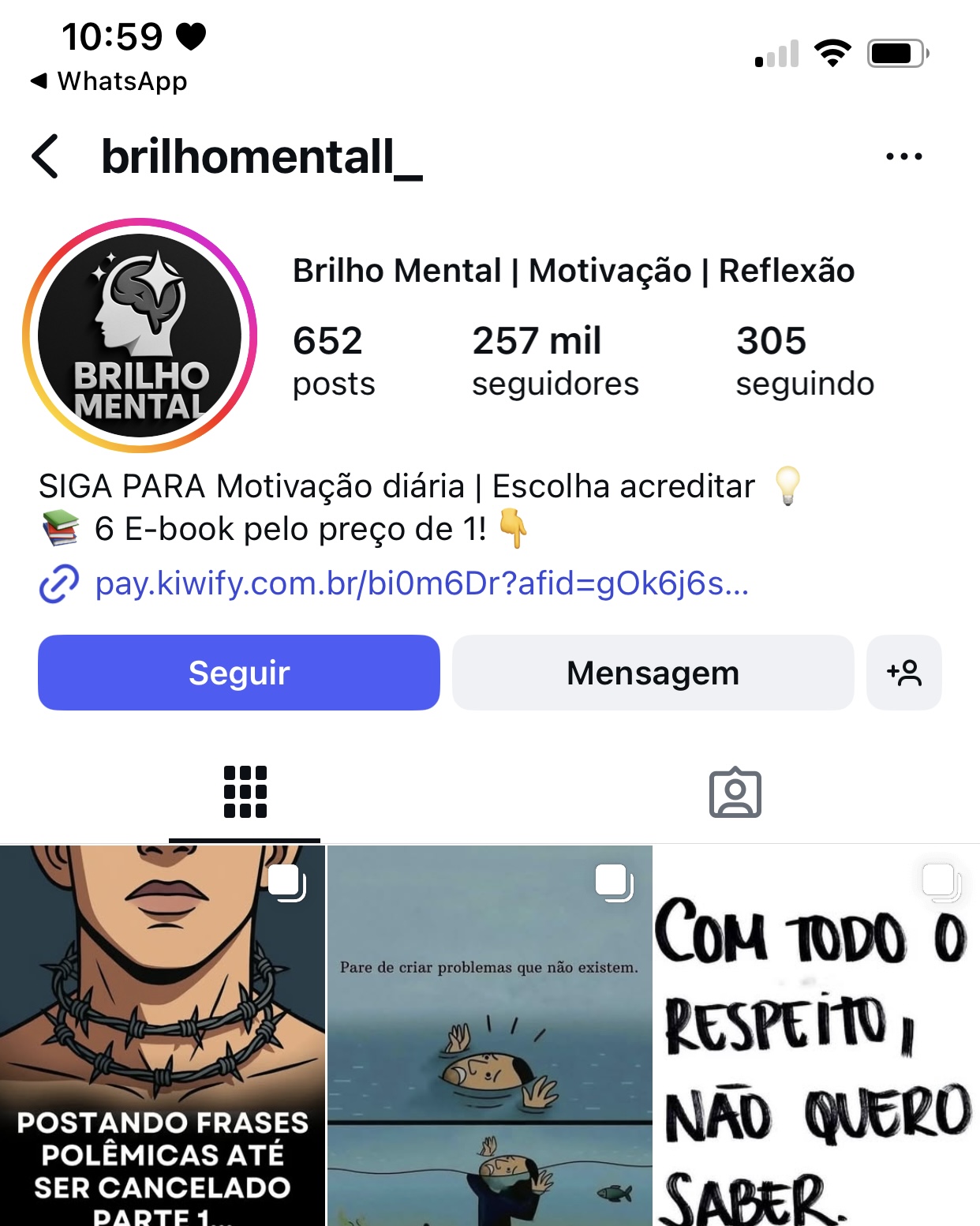Follow the account with Seguir
The width and height of the screenshot is (980, 1226).
coord(238,673)
